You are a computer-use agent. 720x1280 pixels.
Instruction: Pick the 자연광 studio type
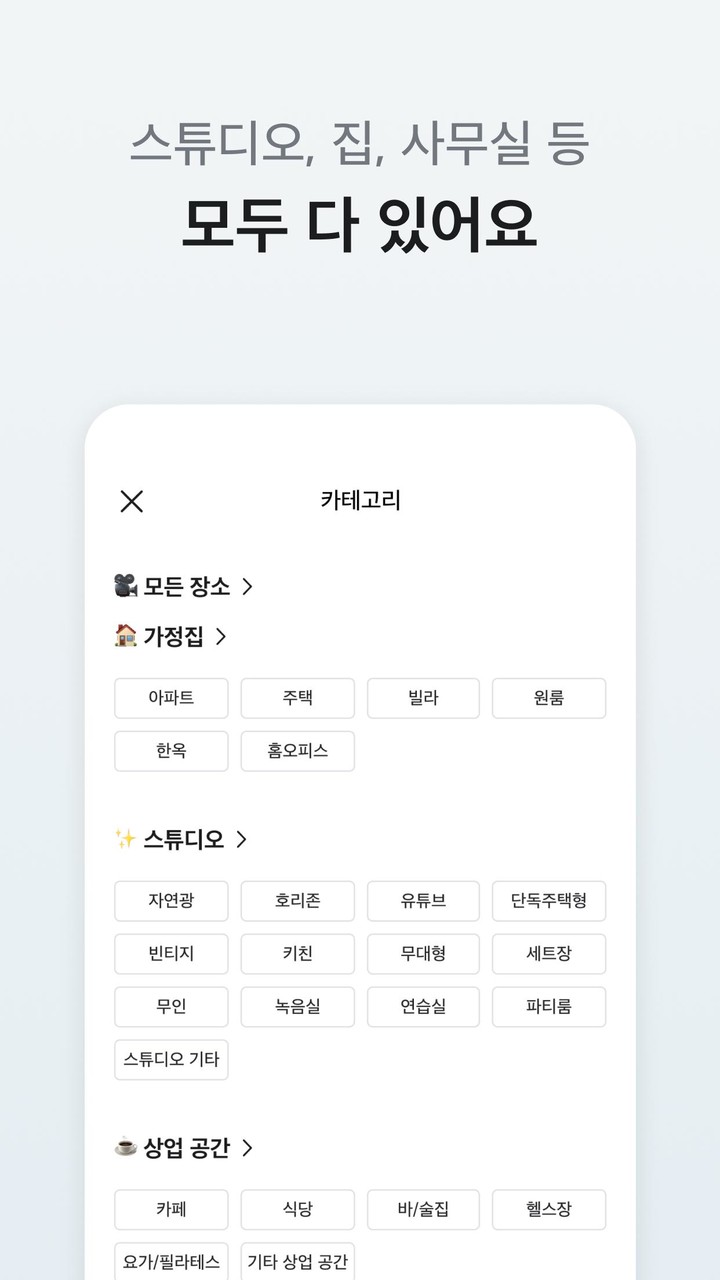[x=171, y=901]
